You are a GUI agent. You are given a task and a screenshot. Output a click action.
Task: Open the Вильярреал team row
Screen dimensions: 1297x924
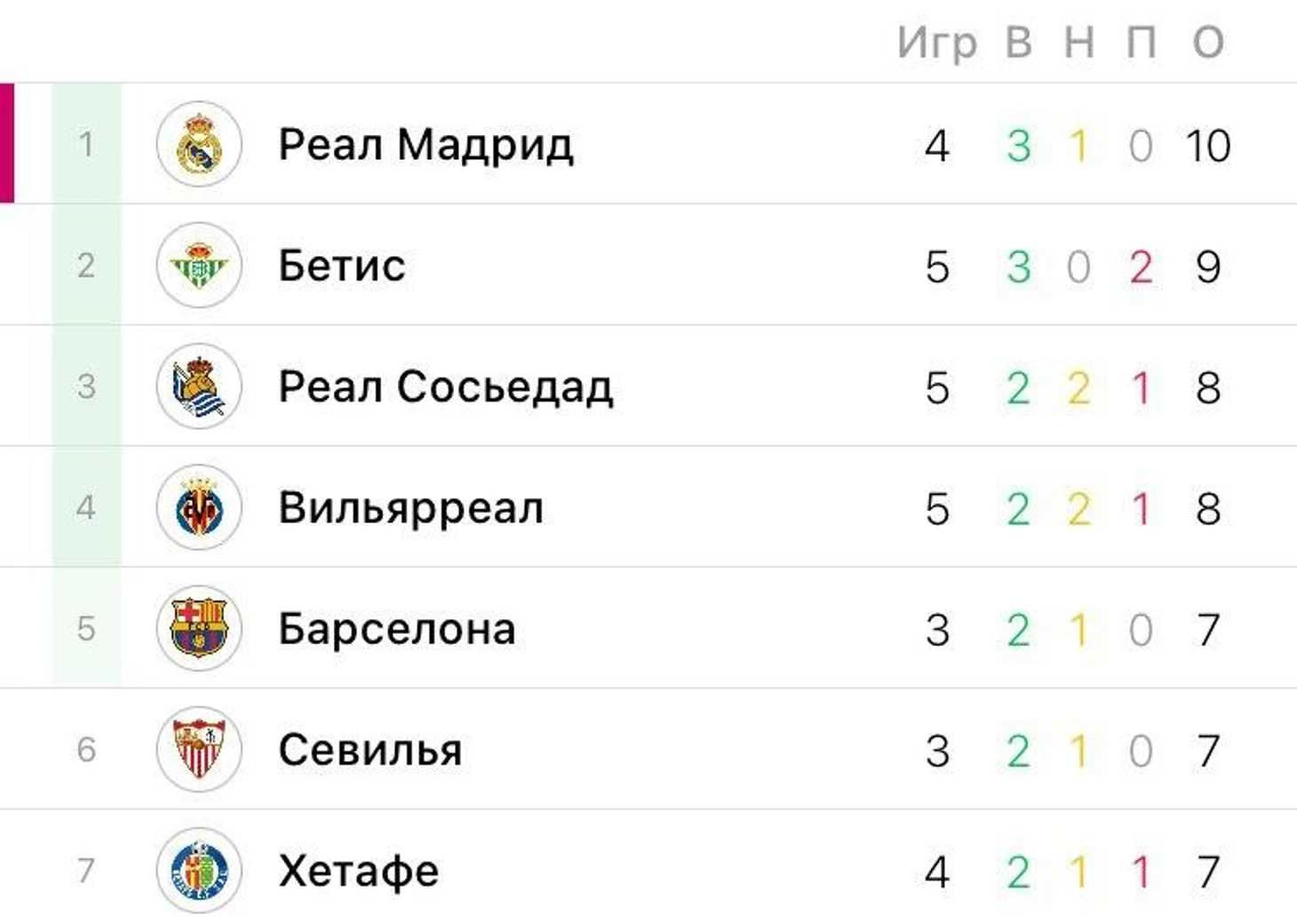point(410,508)
